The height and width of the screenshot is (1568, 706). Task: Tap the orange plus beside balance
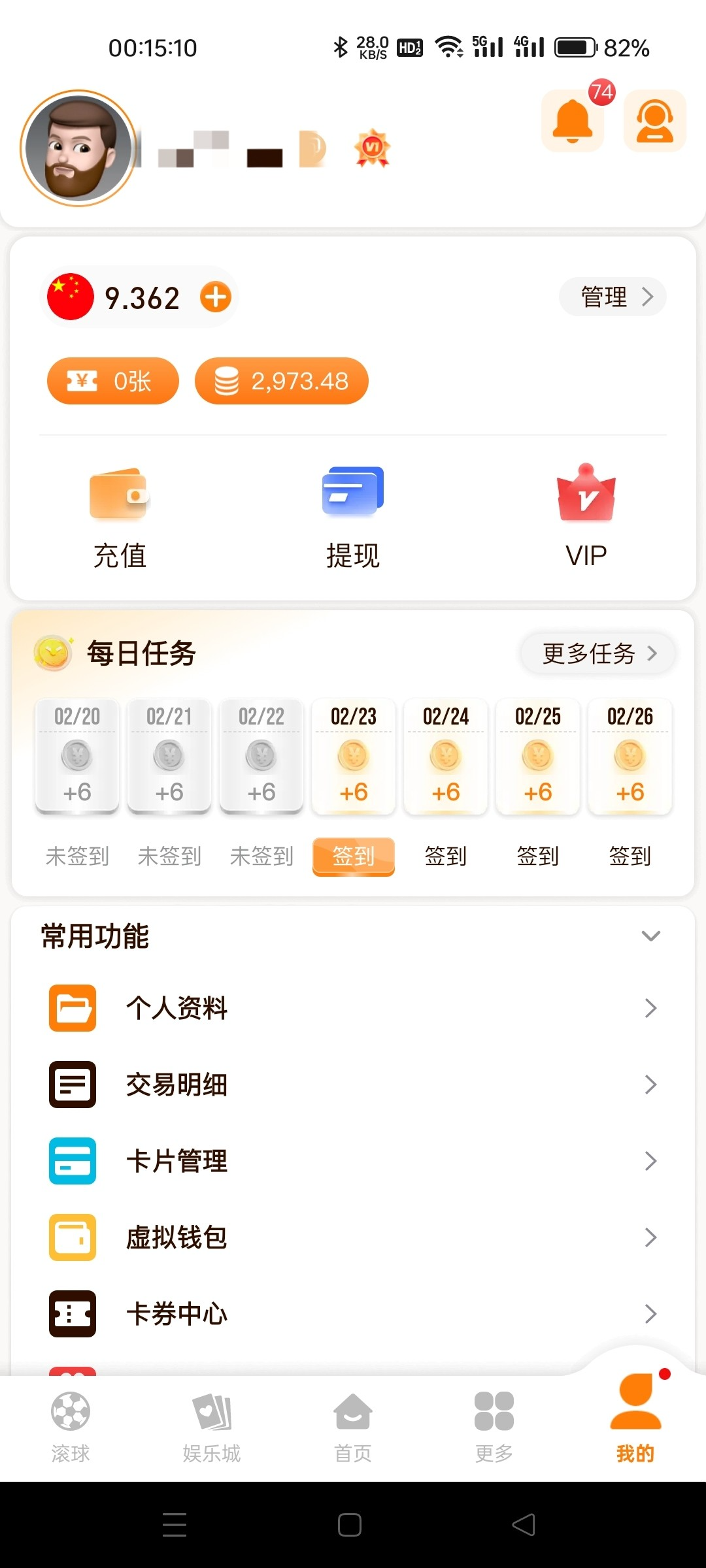pos(216,297)
